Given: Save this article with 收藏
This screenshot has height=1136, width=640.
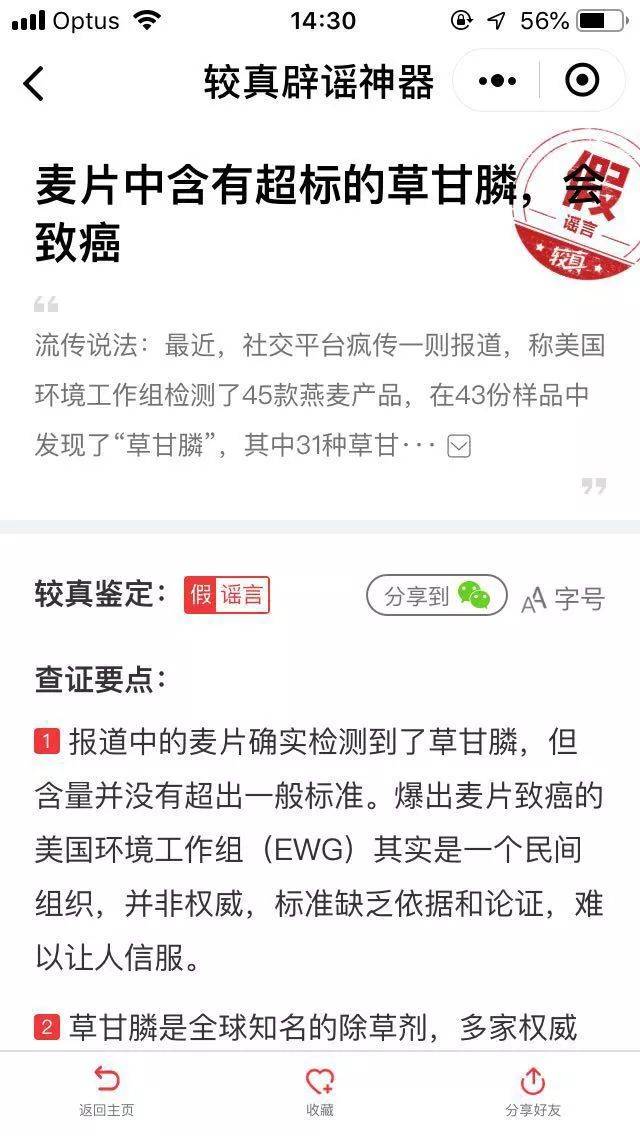Looking at the screenshot, I should pos(320,1092).
